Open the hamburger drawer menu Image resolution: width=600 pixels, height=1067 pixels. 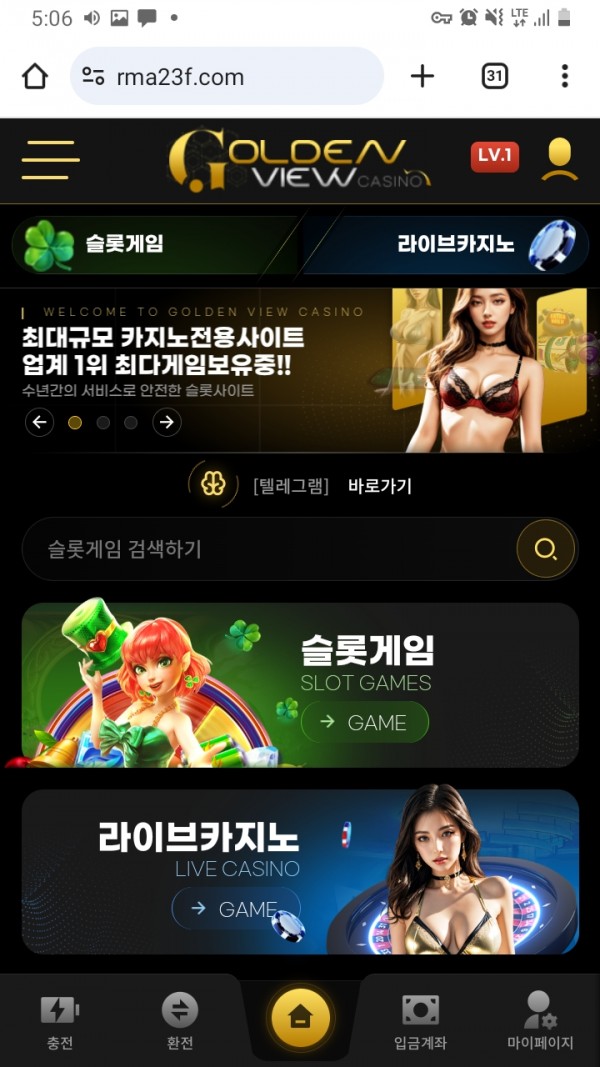(x=50, y=160)
